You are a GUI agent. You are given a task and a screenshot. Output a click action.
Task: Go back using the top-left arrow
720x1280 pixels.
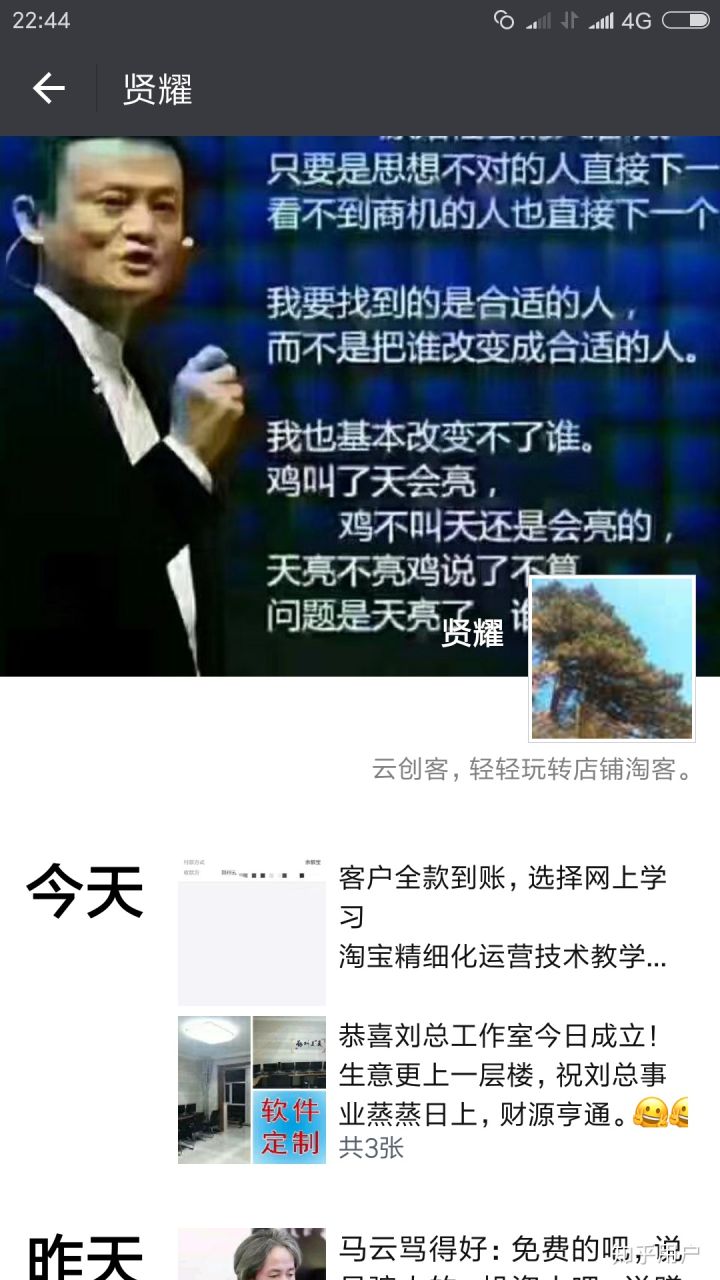[x=48, y=89]
